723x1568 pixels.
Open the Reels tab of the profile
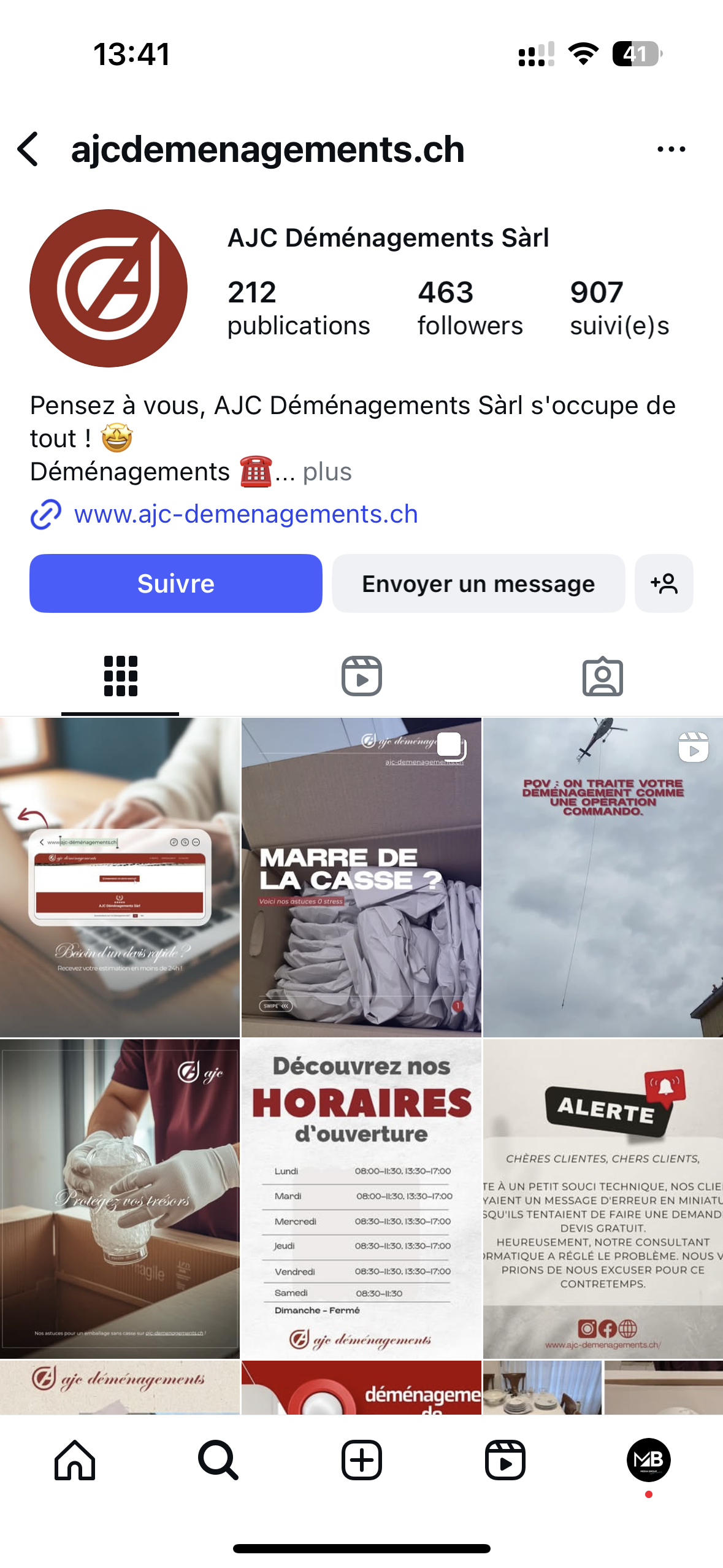pyautogui.click(x=361, y=675)
